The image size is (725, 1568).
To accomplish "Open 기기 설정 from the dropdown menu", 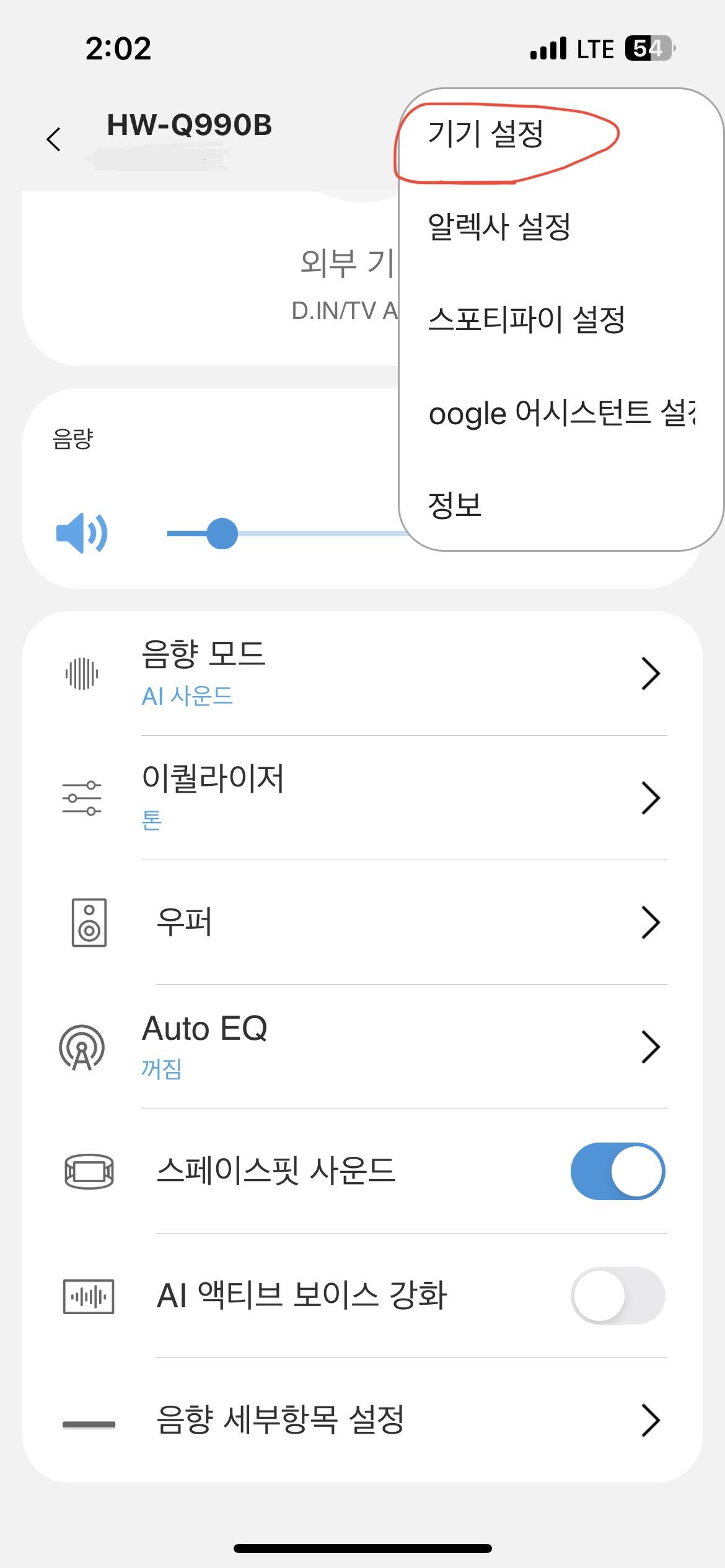I will coord(486,134).
